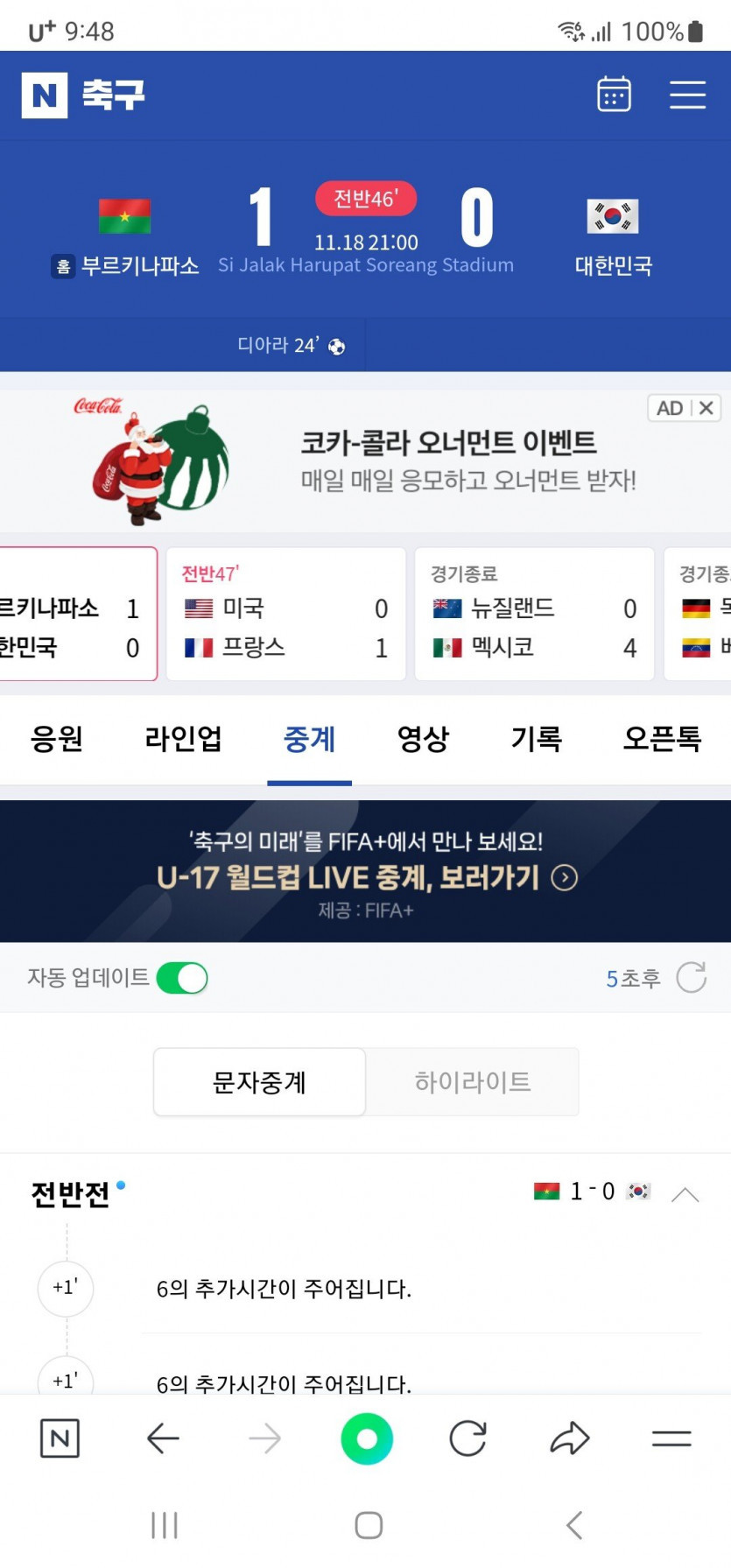
Task: Open the 뉴질랜드 vs 멕시코 match card
Action: (x=534, y=614)
